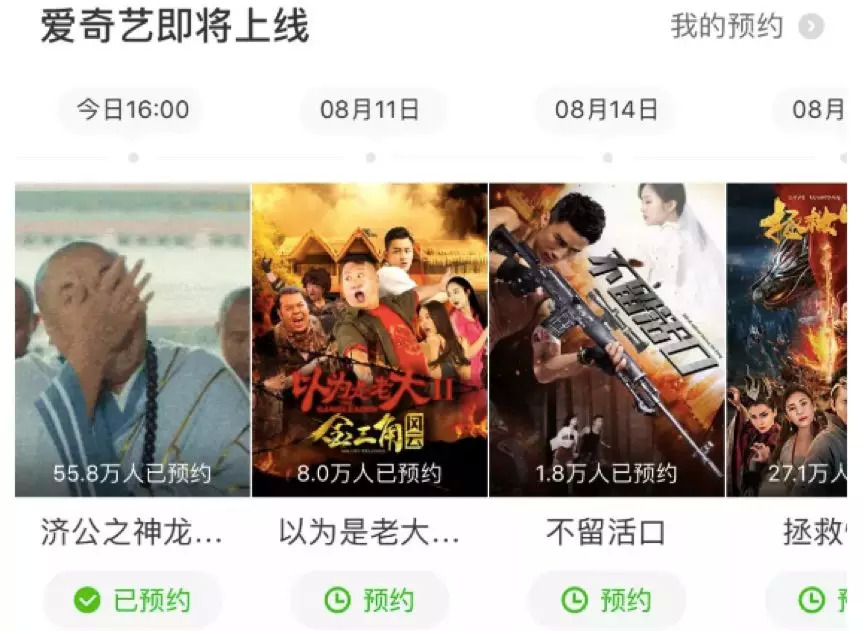Select the 08月11日 date chip
This screenshot has height=631, width=865.
369,110
